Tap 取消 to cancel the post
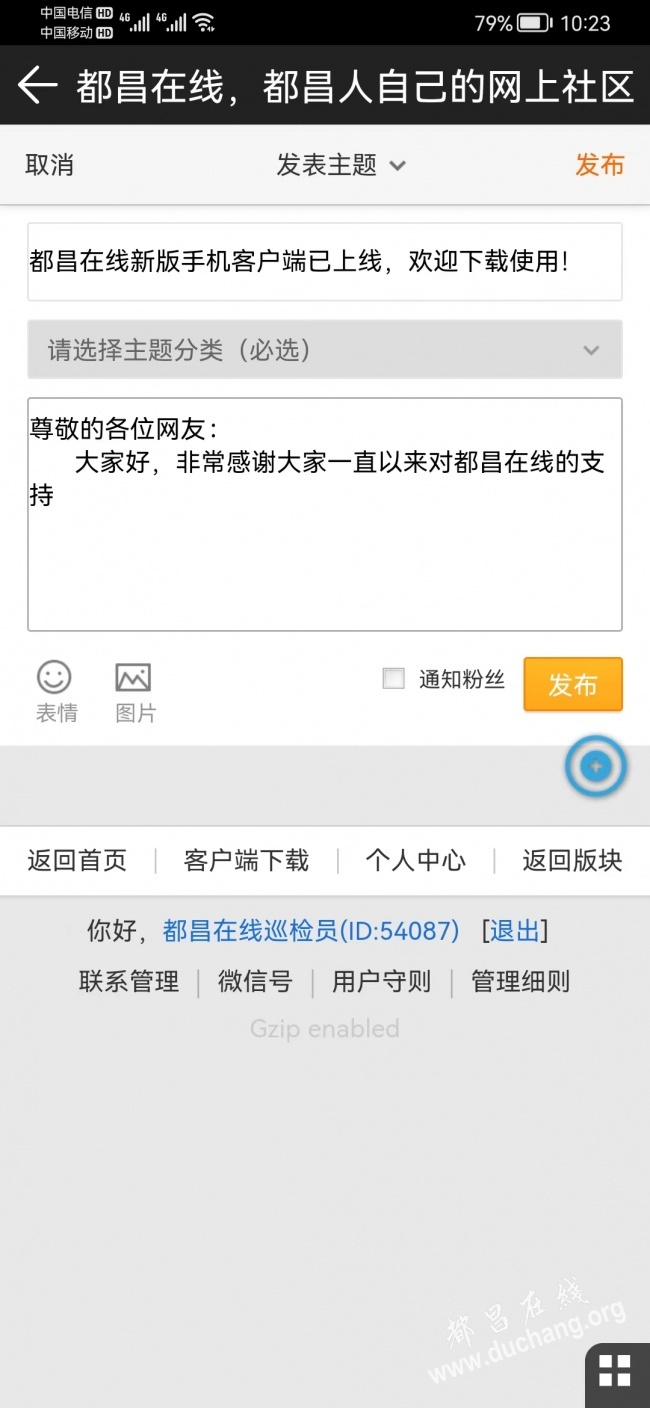The height and width of the screenshot is (1408, 650). 49,165
